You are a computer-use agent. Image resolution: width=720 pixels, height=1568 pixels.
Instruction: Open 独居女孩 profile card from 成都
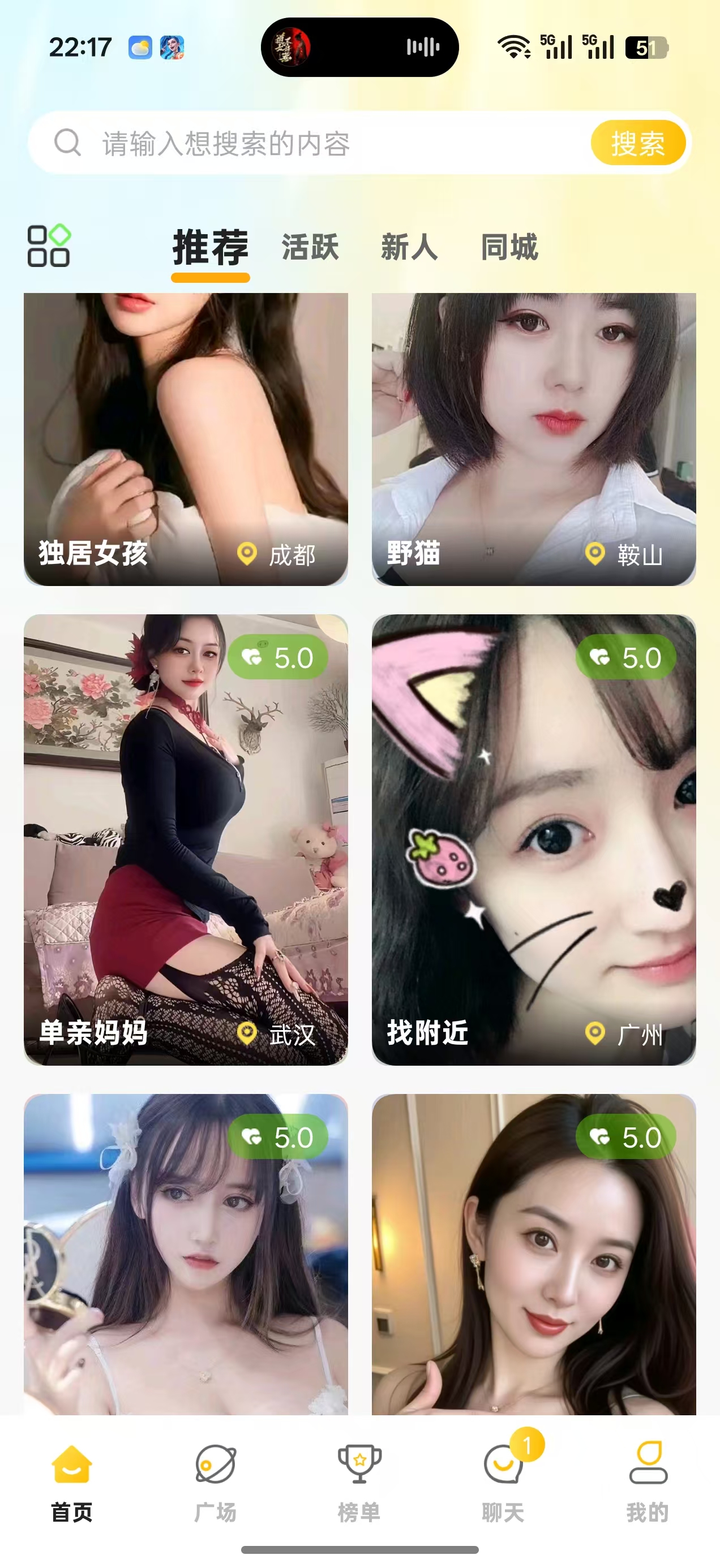point(186,440)
